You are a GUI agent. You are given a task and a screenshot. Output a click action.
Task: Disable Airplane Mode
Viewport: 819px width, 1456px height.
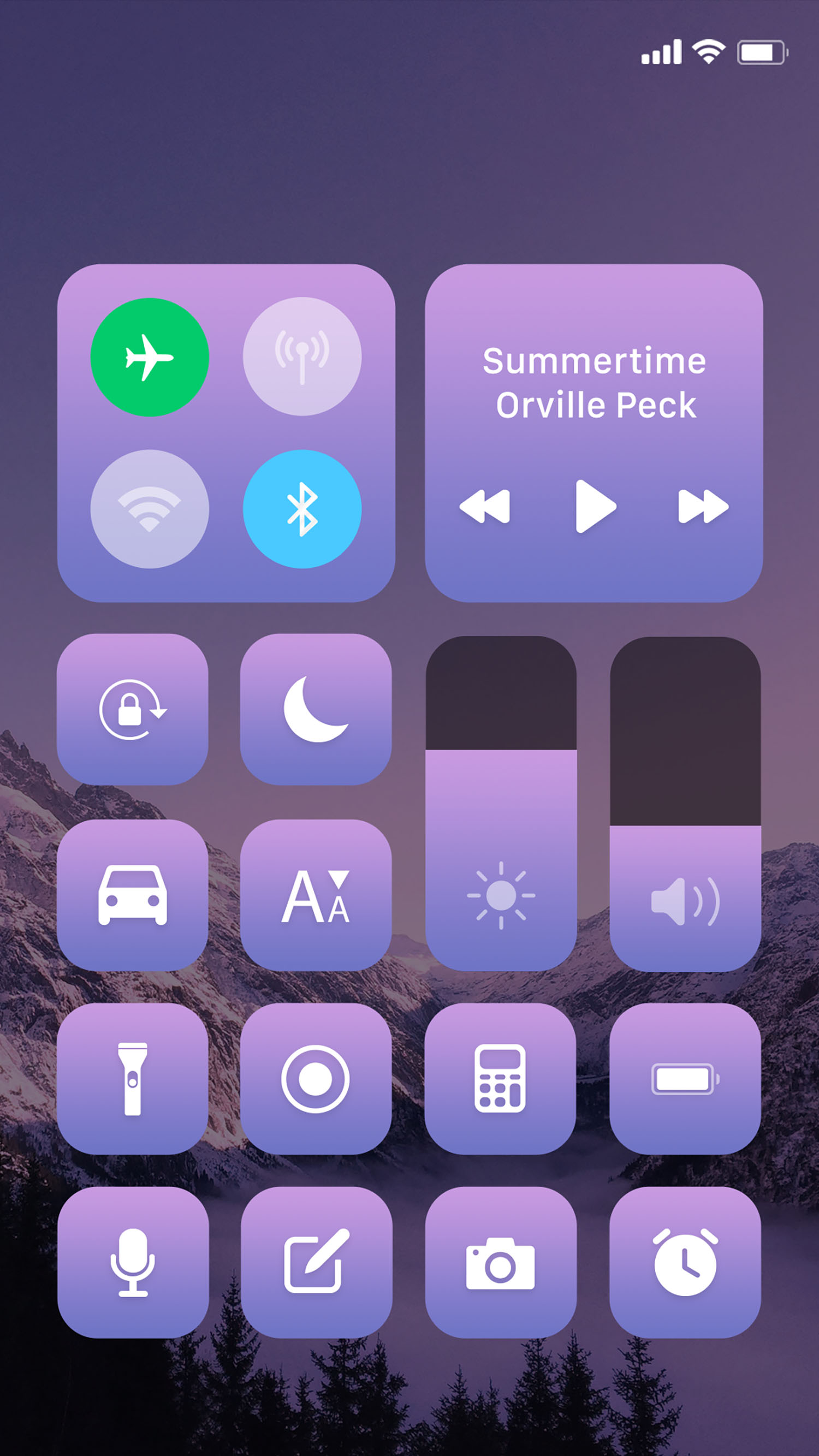click(x=151, y=356)
